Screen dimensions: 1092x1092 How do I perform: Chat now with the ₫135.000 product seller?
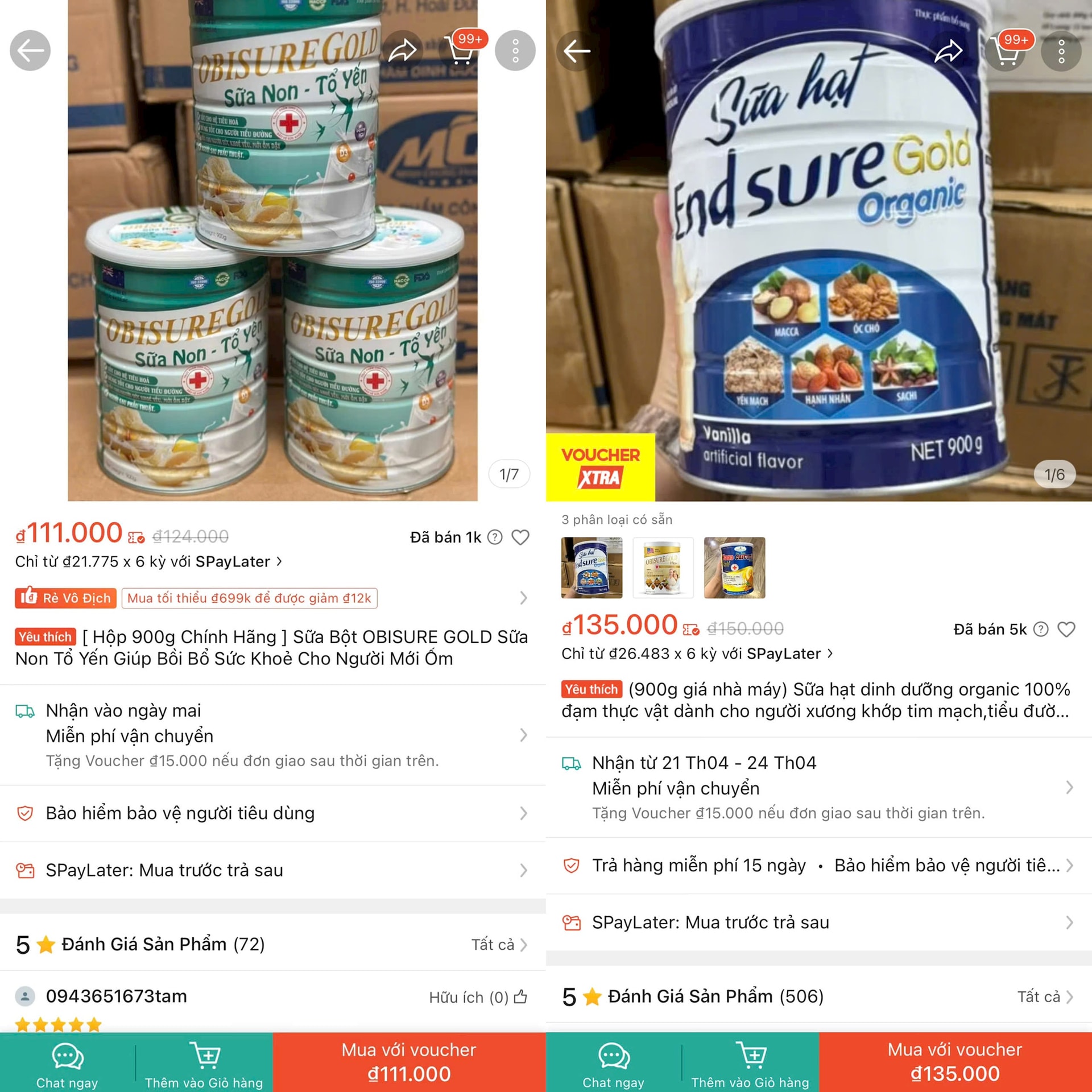613,1062
